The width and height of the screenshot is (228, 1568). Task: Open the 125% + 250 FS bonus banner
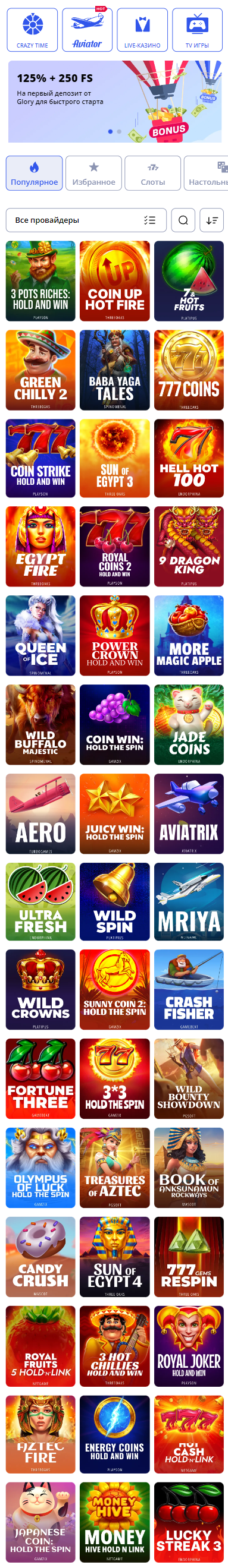pos(115,101)
